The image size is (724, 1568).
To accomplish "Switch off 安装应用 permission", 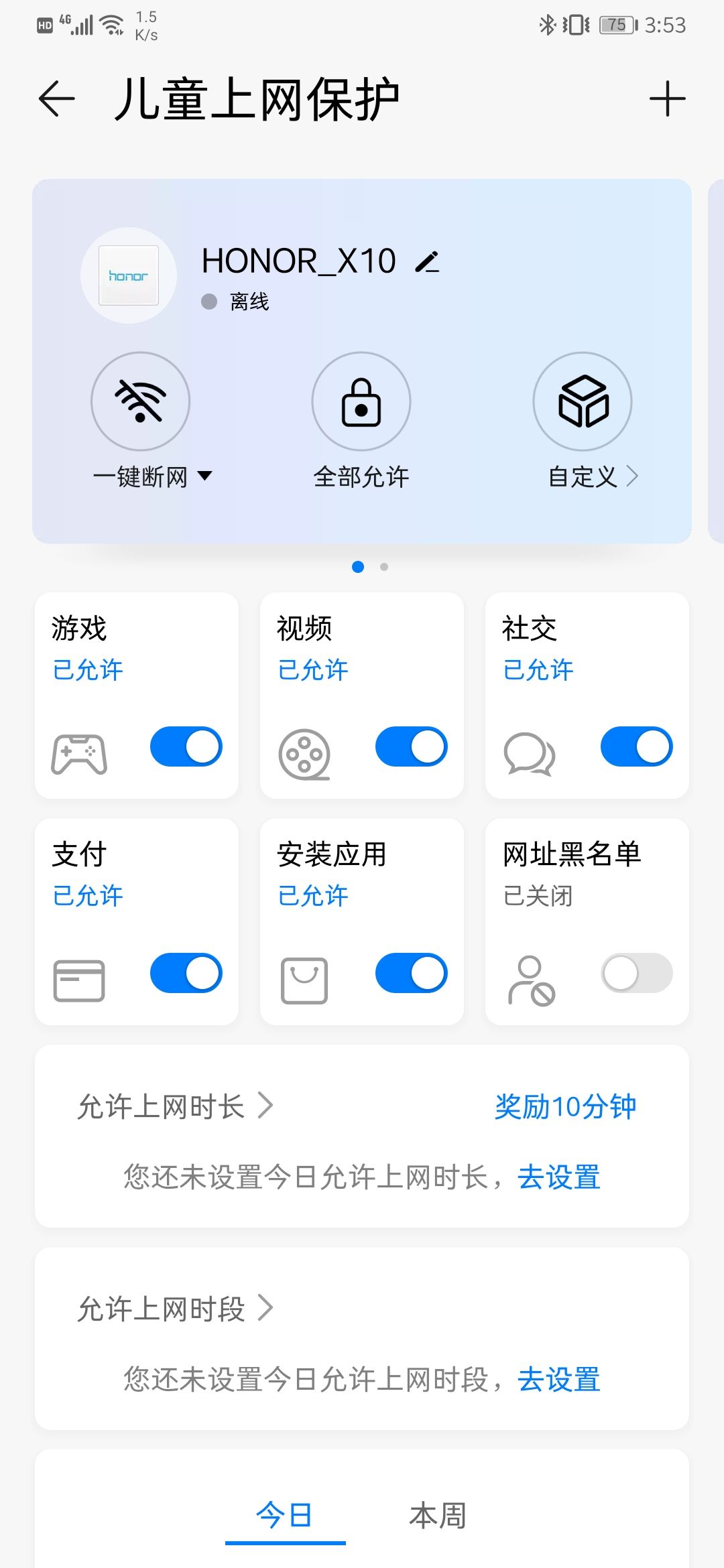I will pos(412,973).
